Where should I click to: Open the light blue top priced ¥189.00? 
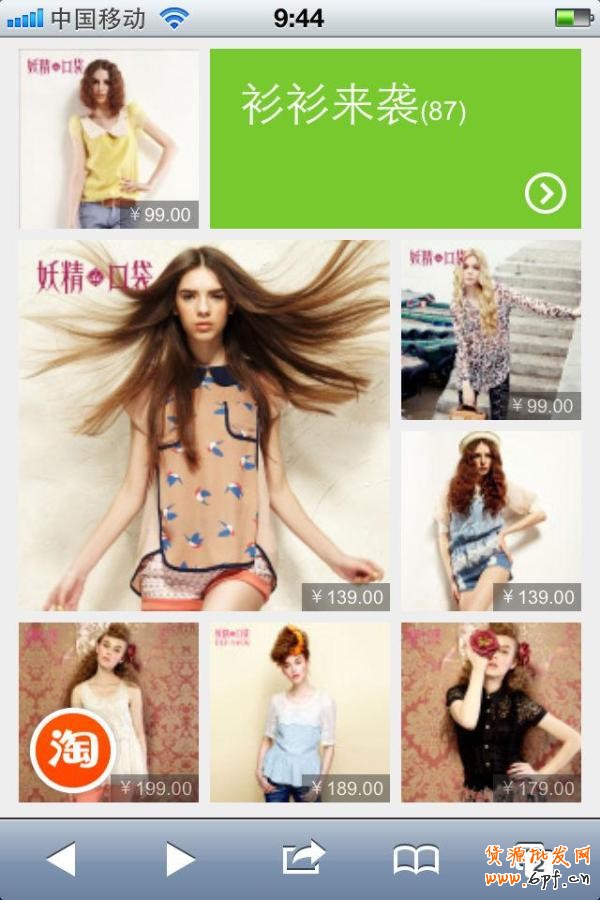300,712
